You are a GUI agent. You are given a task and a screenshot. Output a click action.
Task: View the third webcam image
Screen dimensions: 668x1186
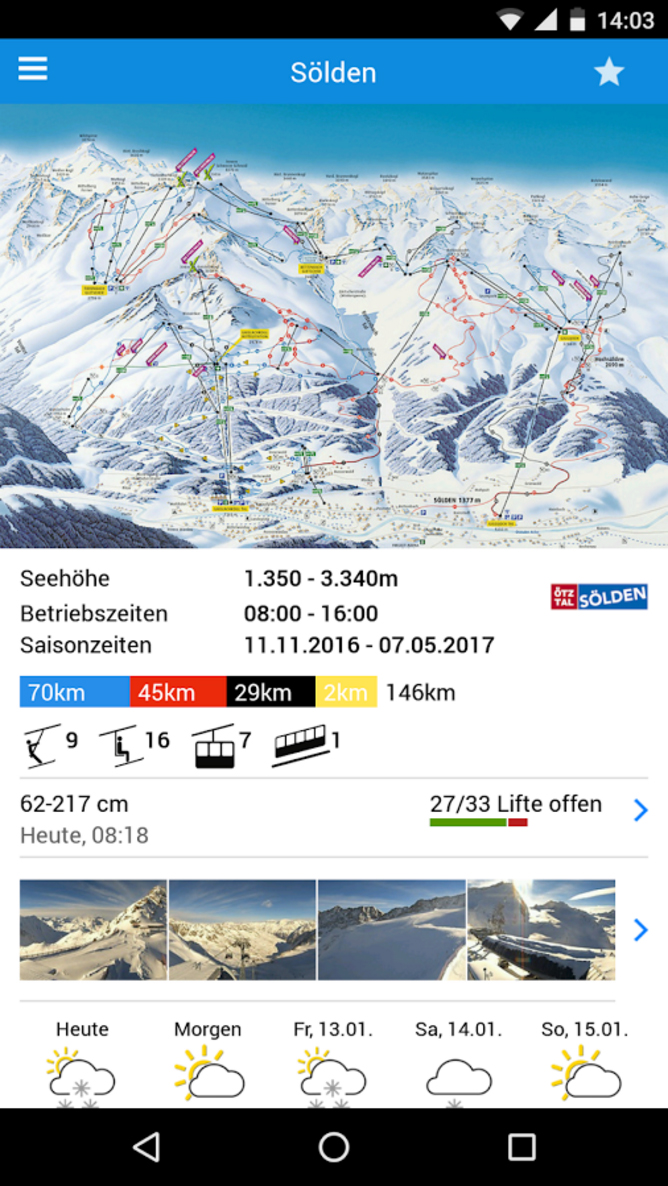point(391,930)
